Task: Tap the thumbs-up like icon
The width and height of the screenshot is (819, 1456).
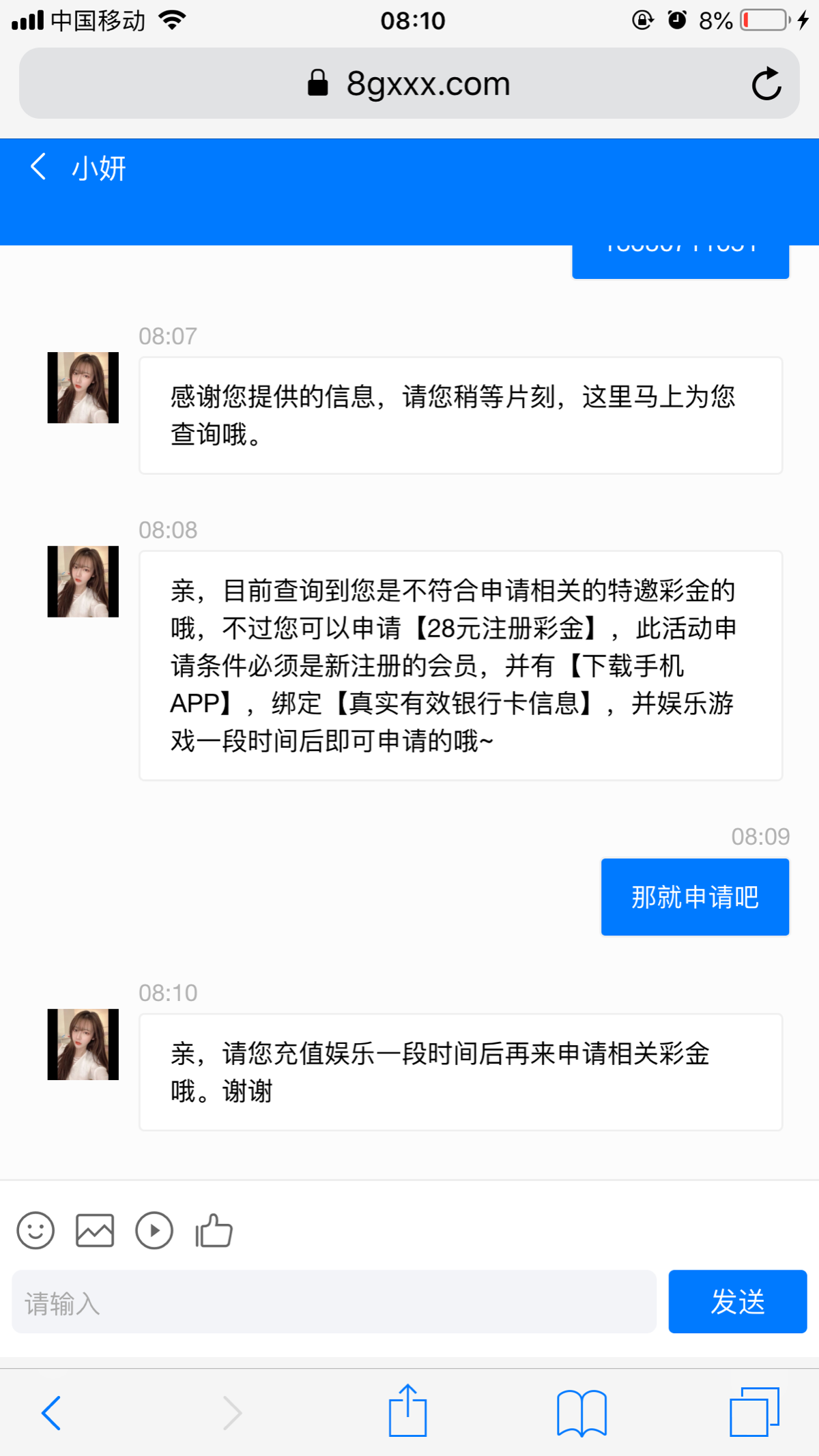Action: pyautogui.click(x=214, y=1231)
